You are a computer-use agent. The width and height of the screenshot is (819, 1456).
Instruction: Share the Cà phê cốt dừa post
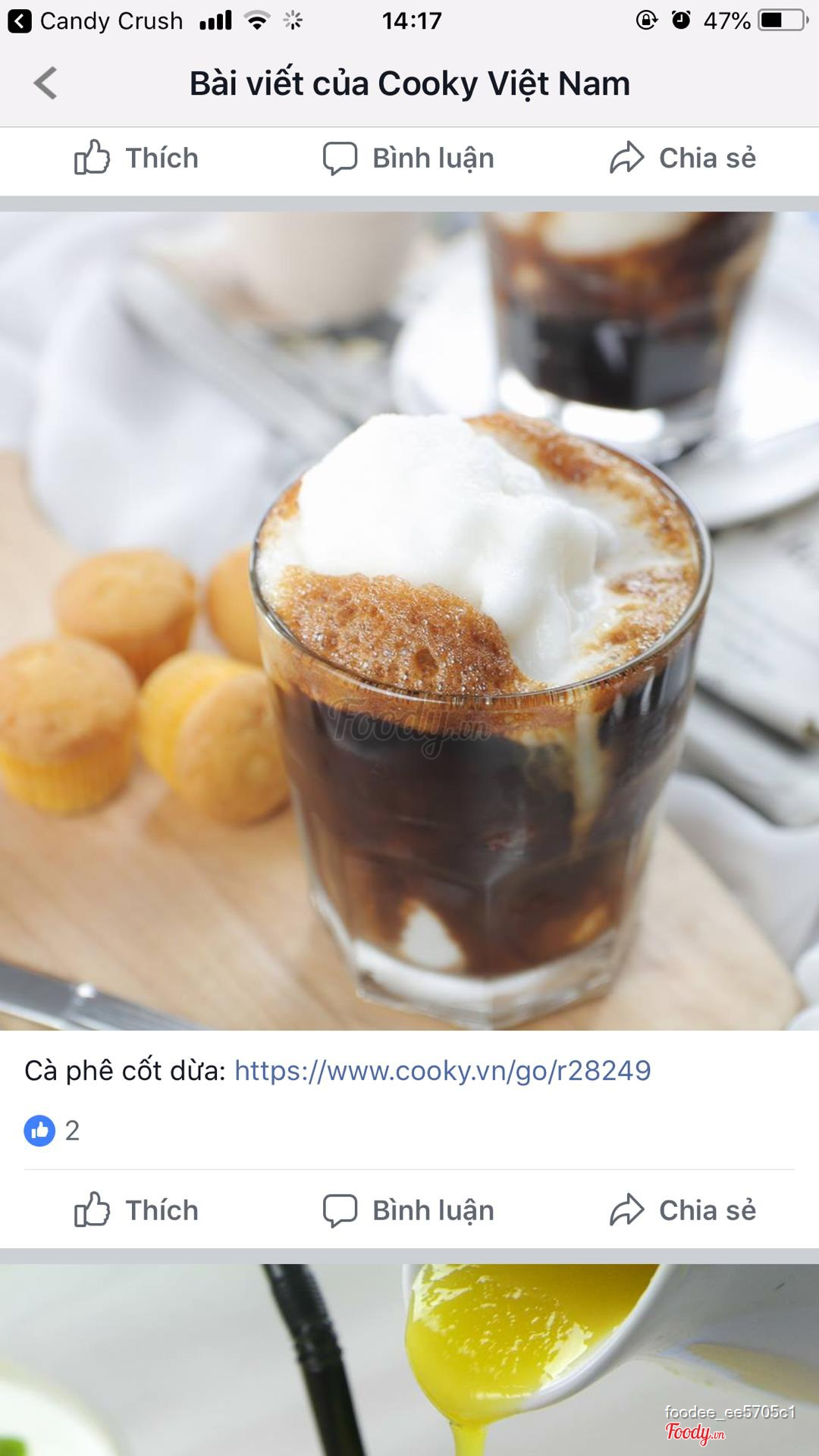682,1210
